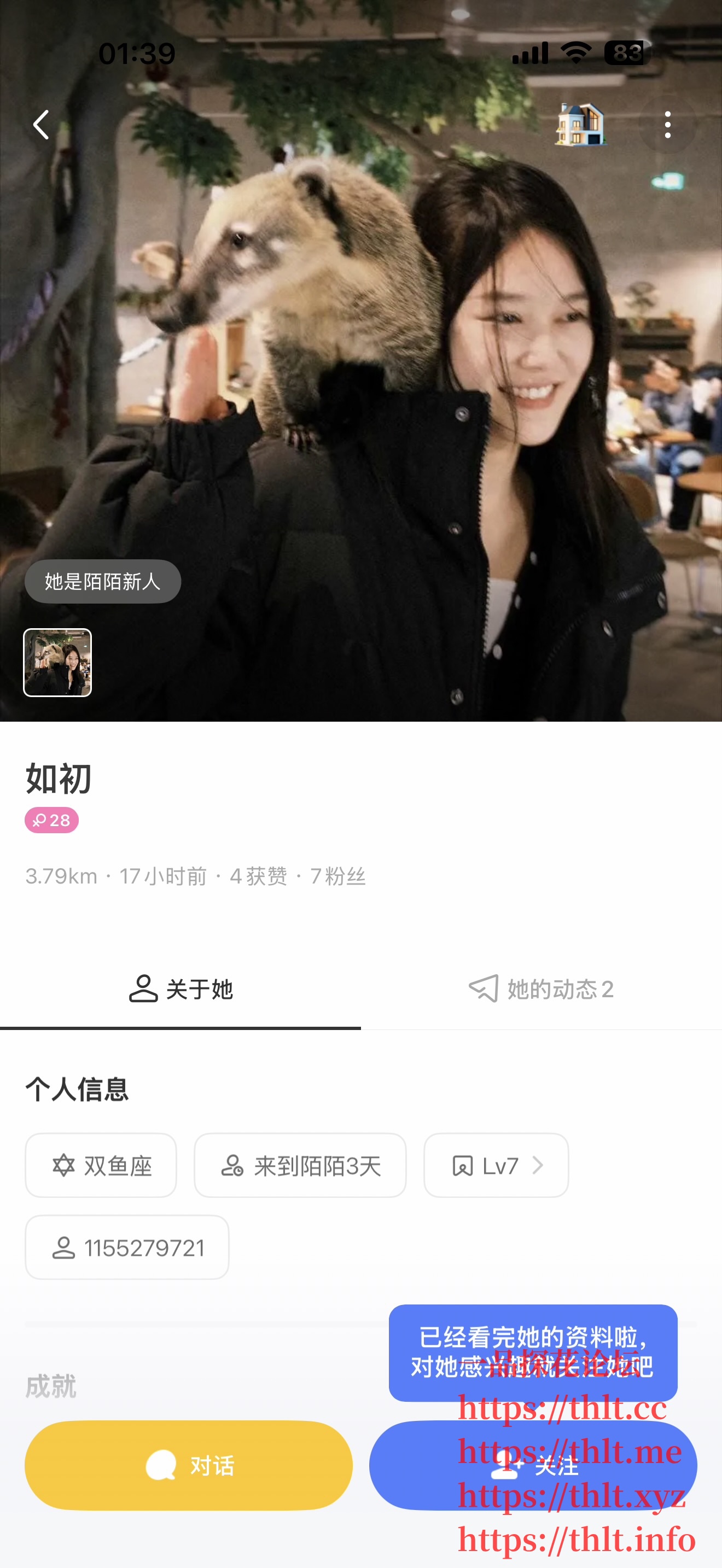Viewport: 722px width, 1568px height.
Task: Open the house icon at top
Action: tap(580, 125)
